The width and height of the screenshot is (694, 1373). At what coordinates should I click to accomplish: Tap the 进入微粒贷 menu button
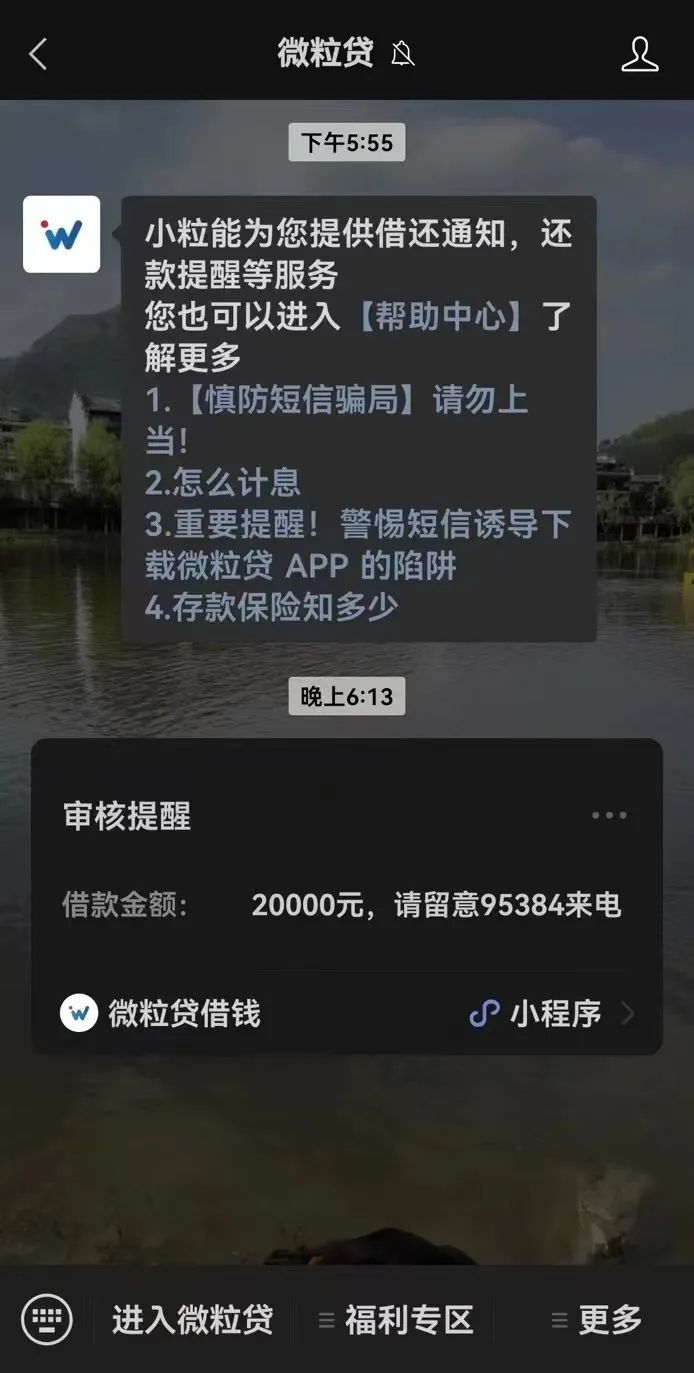(x=193, y=1320)
